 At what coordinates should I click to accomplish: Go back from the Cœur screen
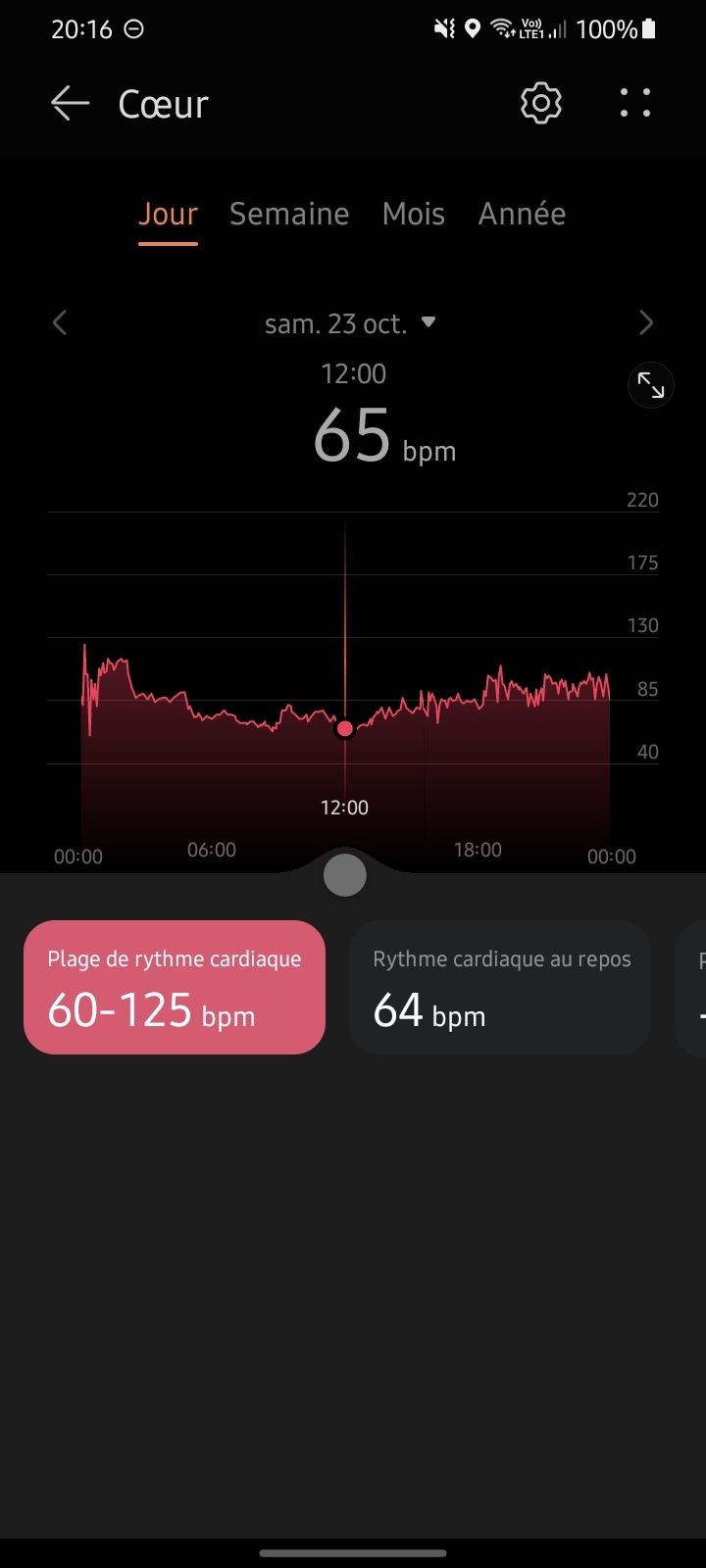(x=70, y=103)
